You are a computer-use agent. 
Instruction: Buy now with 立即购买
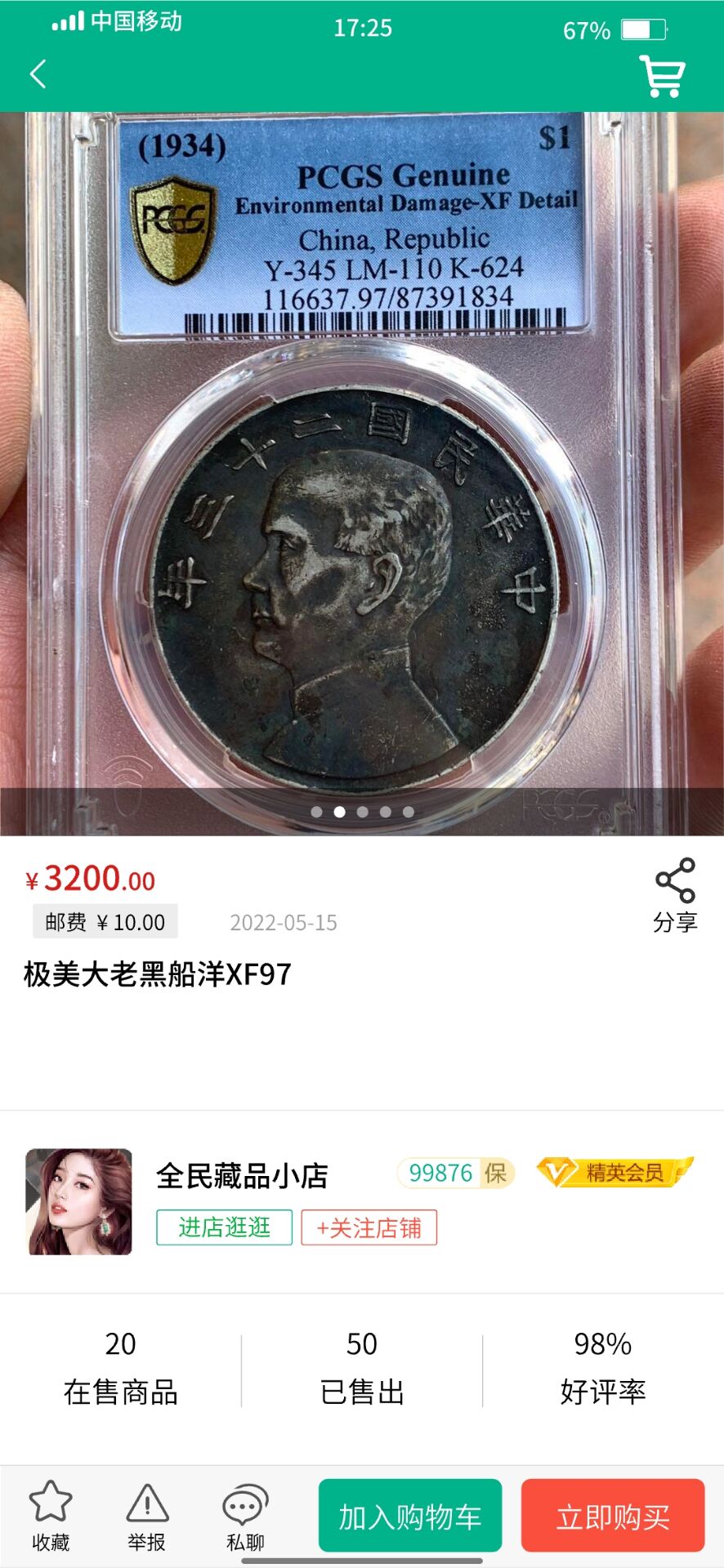click(613, 1516)
